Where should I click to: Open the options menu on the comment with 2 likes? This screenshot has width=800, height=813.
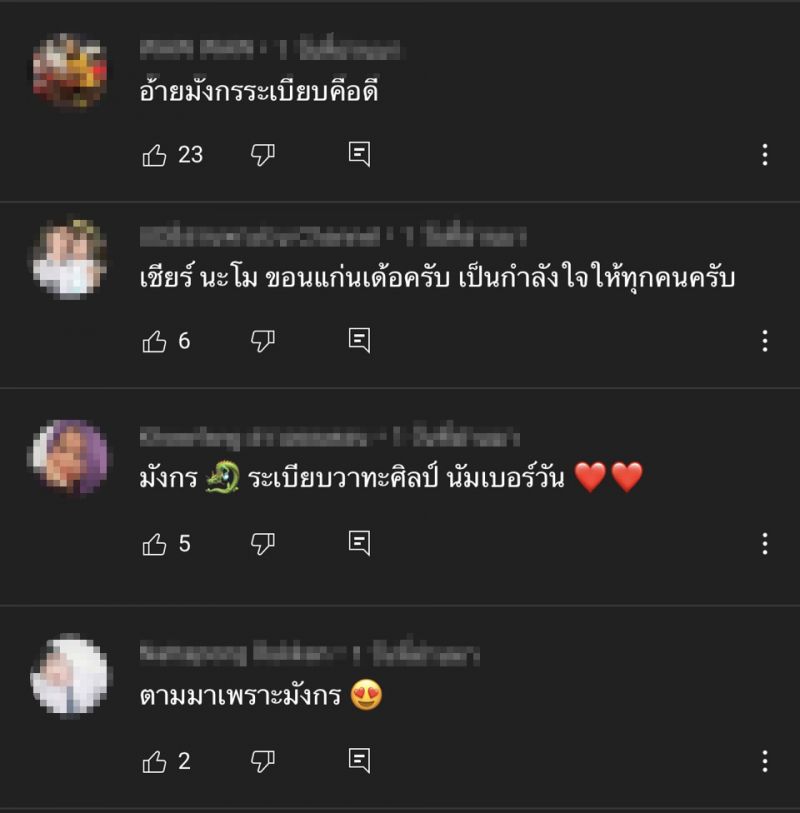(x=765, y=761)
